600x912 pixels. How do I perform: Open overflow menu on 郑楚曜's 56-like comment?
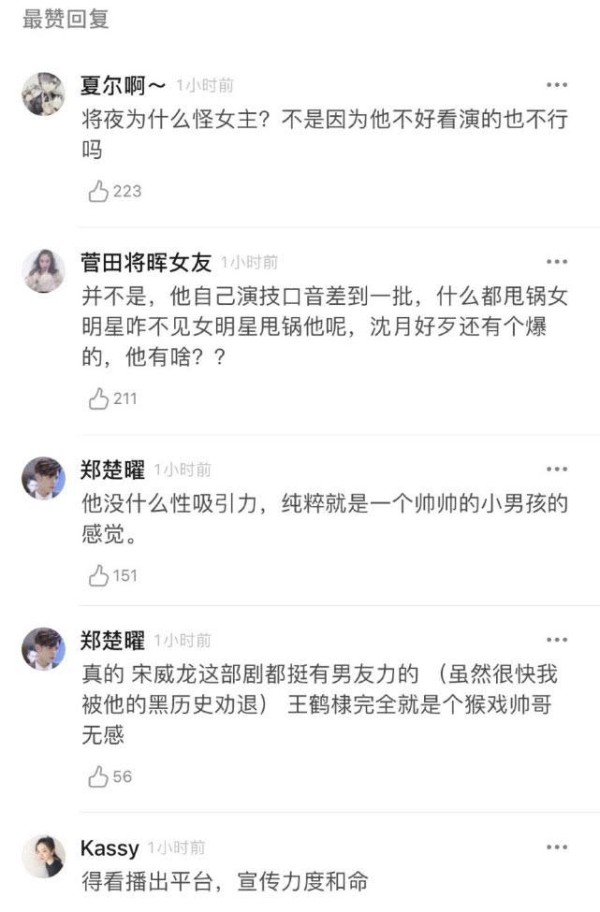tap(556, 640)
